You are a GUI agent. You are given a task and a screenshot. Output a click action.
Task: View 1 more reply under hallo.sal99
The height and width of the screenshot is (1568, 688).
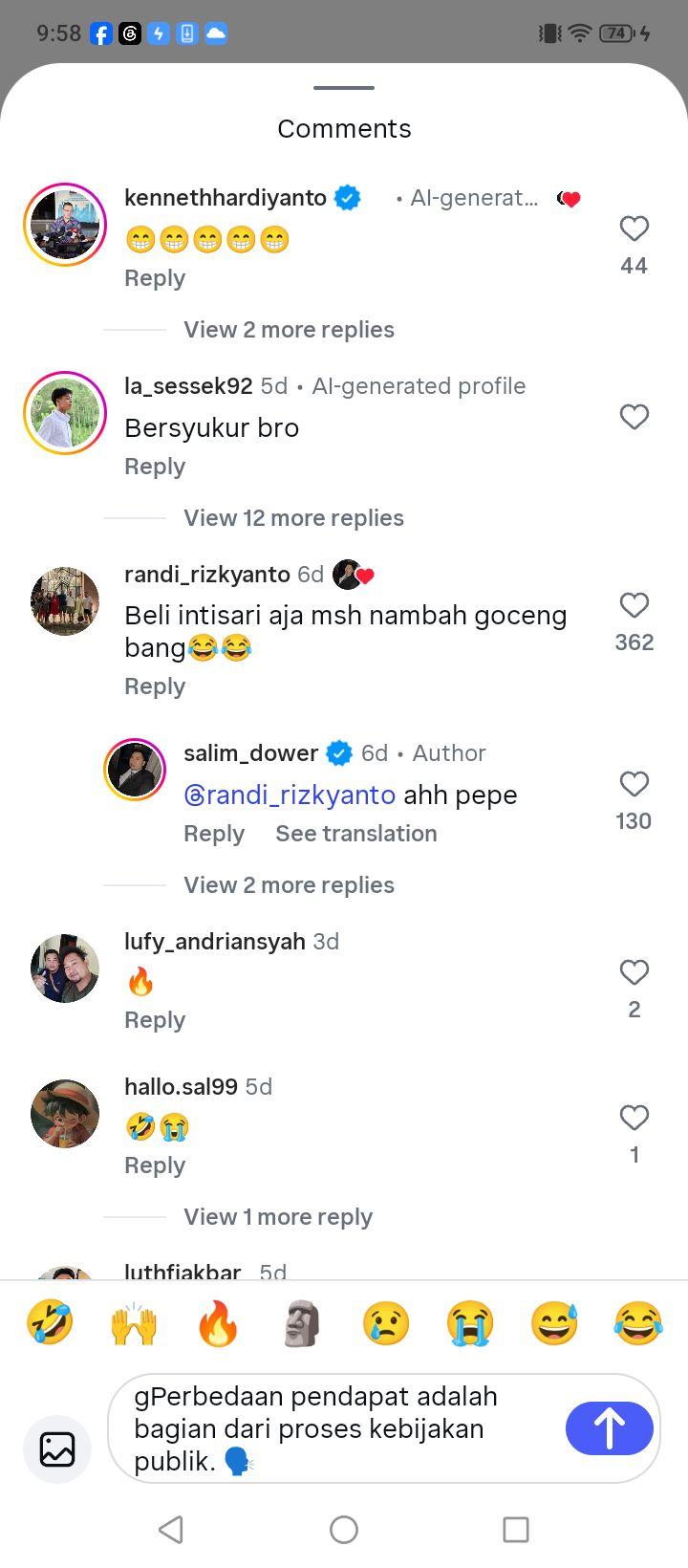(x=278, y=1217)
